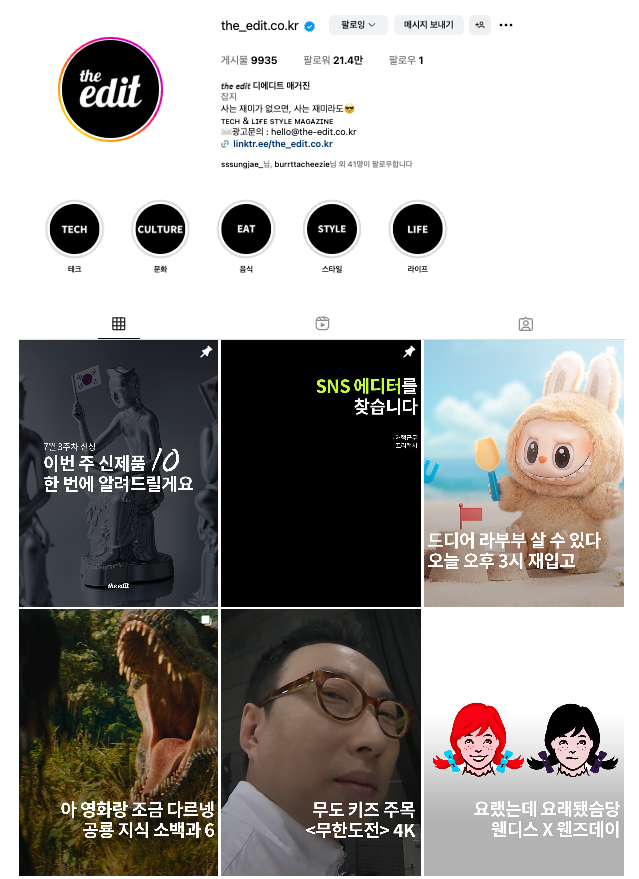Viewport: 639px width, 879px height.
Task: Switch to the Reels tab
Action: 322,323
